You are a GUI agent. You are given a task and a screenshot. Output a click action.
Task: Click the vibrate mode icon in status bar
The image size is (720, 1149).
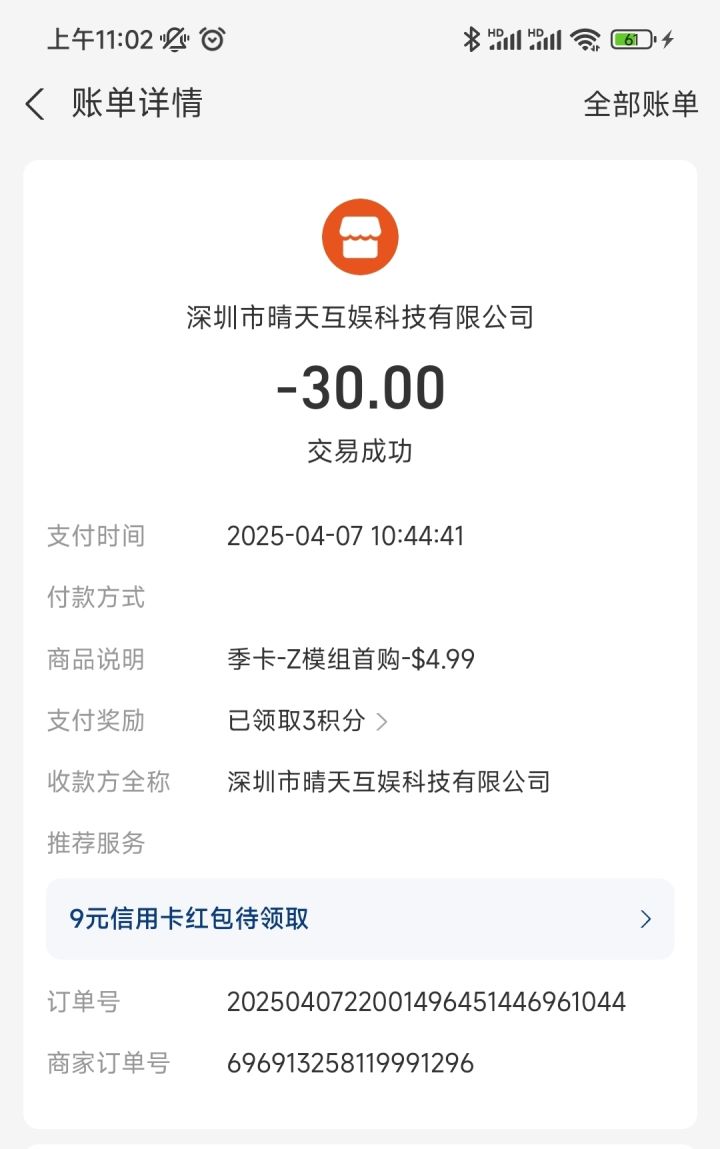173,39
